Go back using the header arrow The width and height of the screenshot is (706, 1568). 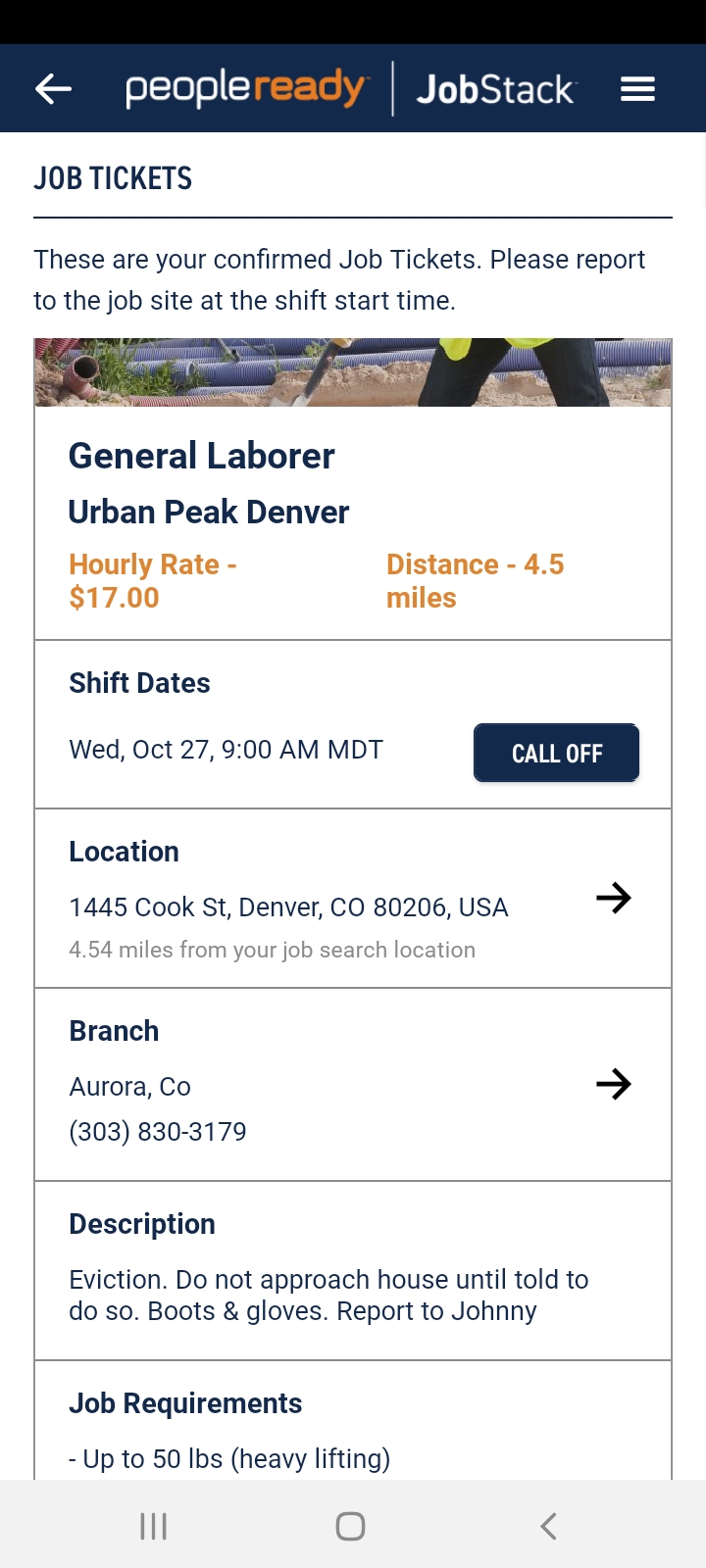[x=54, y=89]
